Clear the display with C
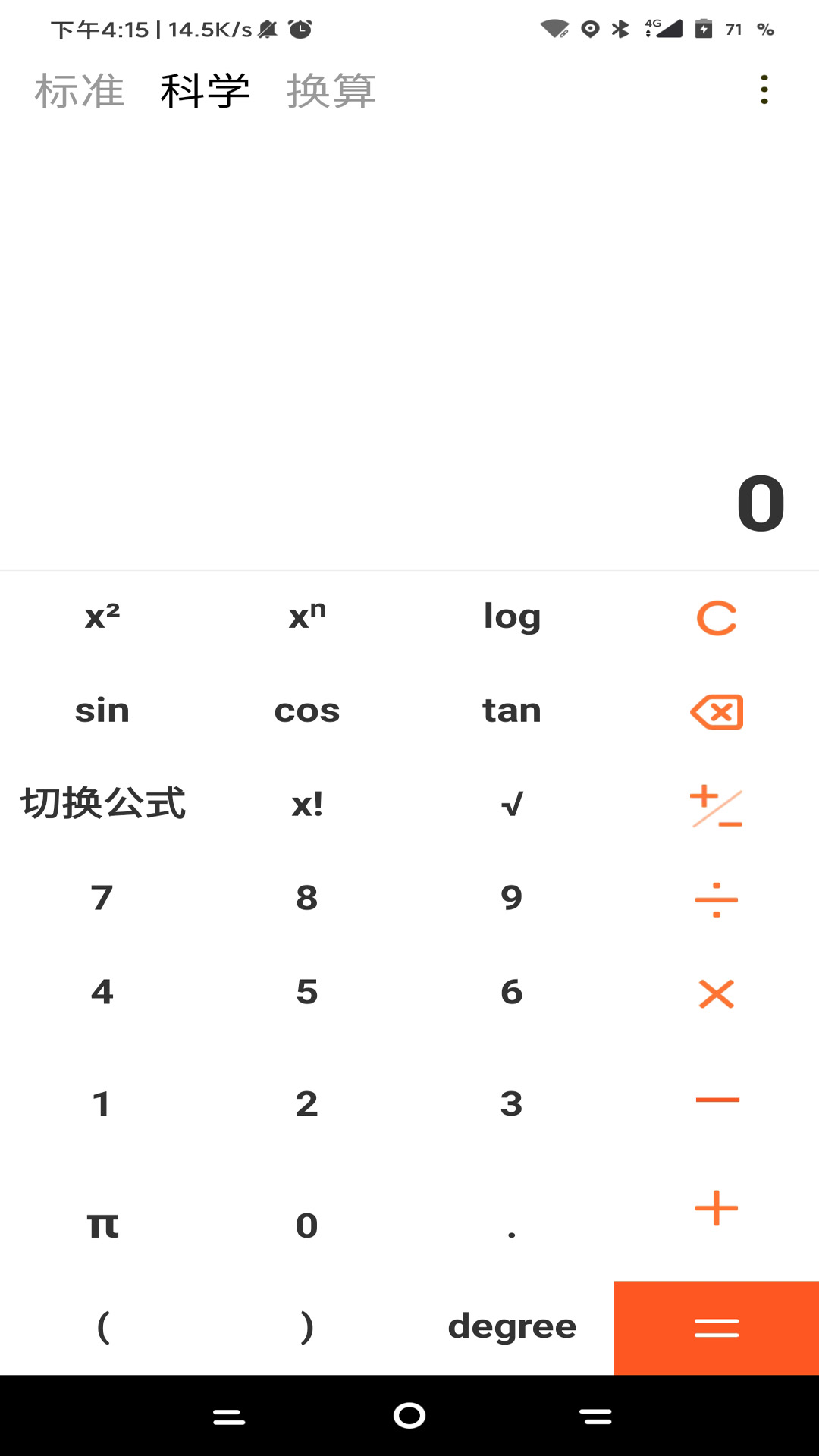819x1456 pixels. (717, 618)
